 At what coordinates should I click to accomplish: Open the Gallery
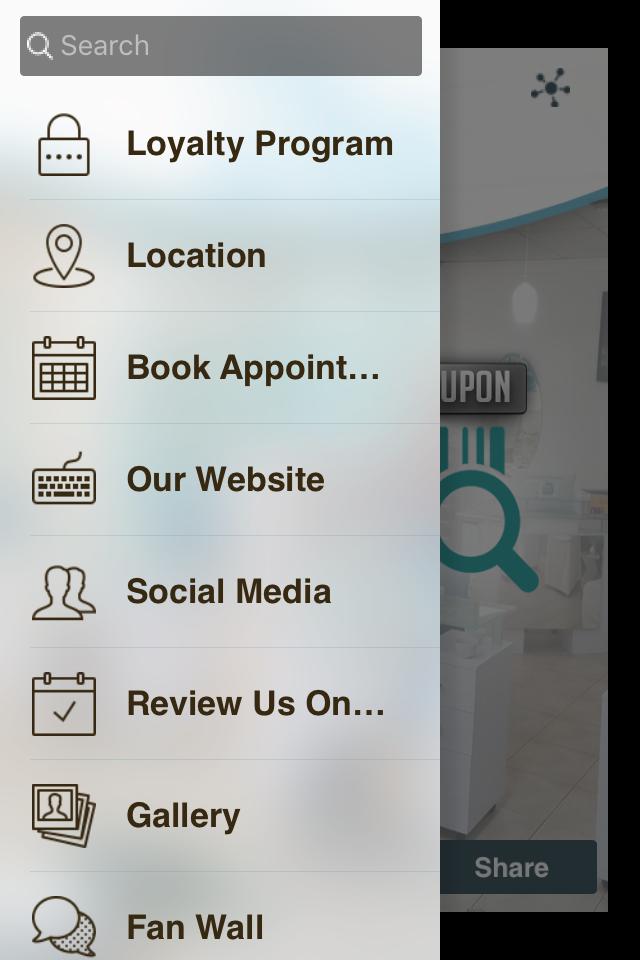click(x=230, y=816)
